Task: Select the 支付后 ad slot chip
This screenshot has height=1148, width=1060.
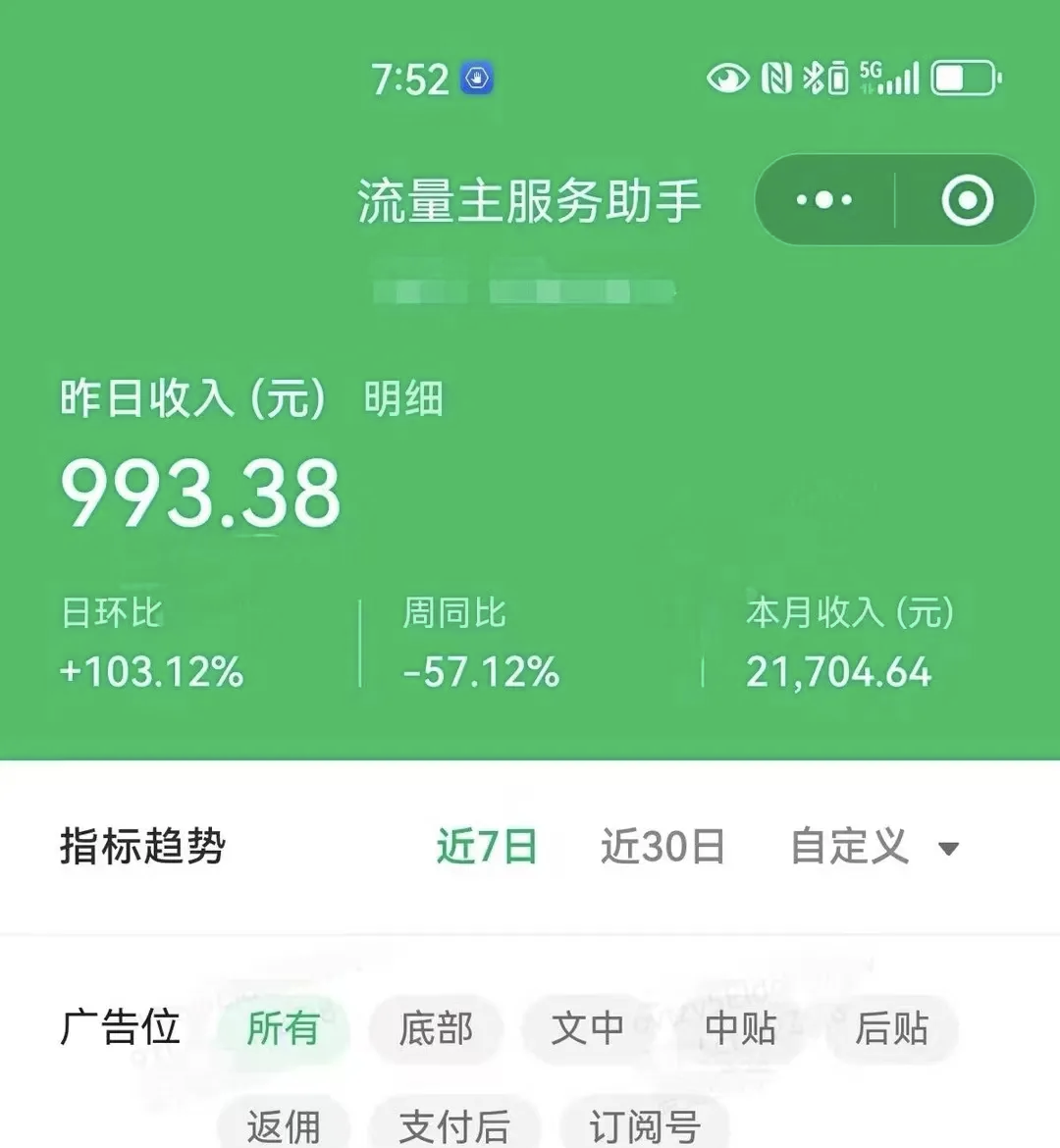Action: 453,1124
